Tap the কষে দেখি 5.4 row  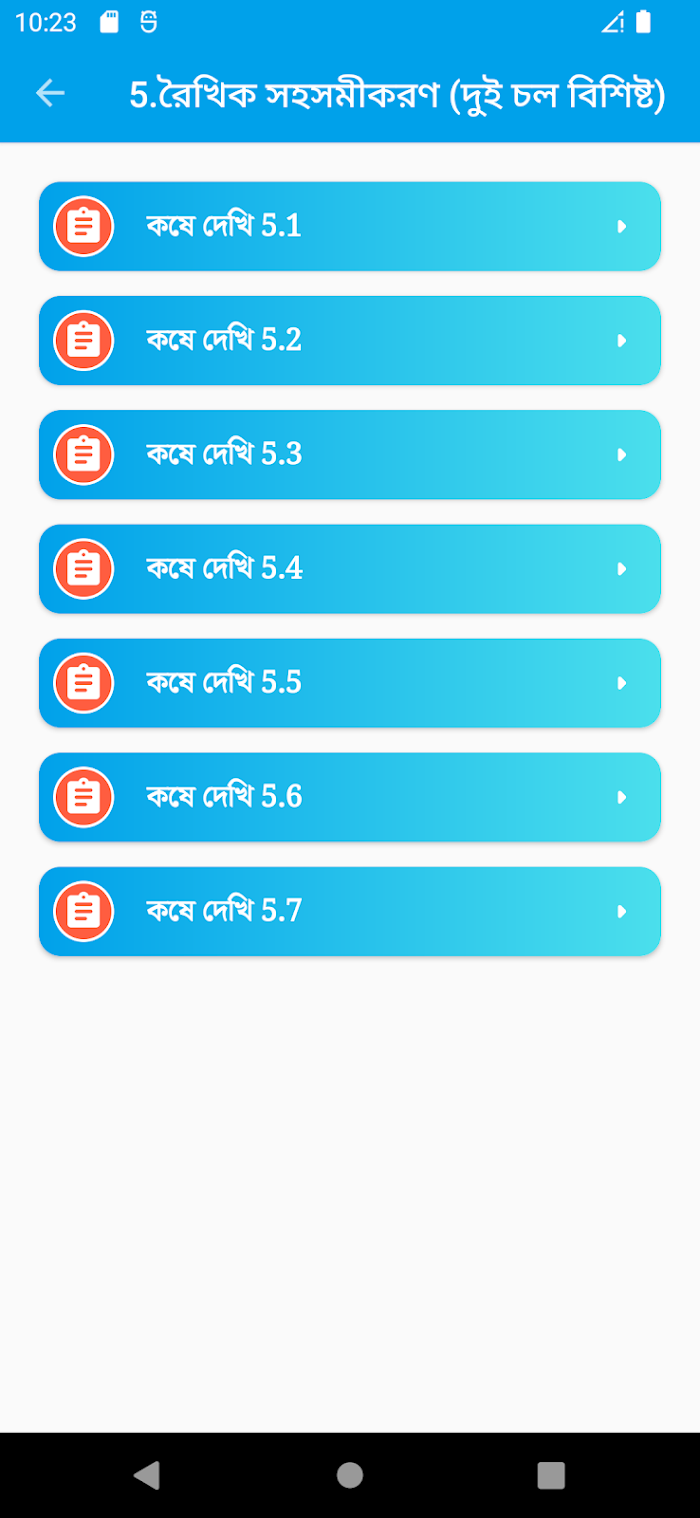click(350, 568)
